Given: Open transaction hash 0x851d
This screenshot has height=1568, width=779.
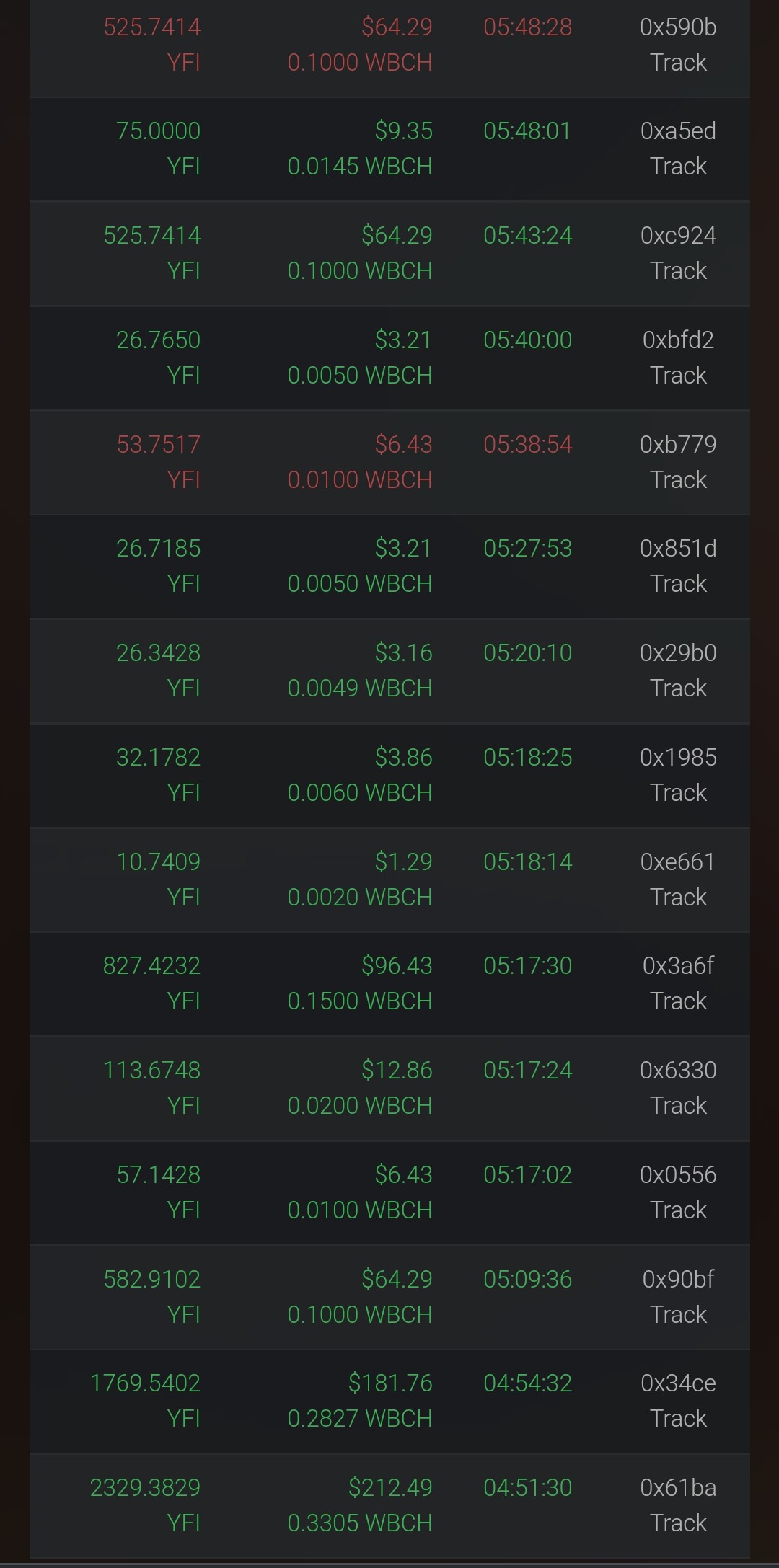Looking at the screenshot, I should click(678, 549).
